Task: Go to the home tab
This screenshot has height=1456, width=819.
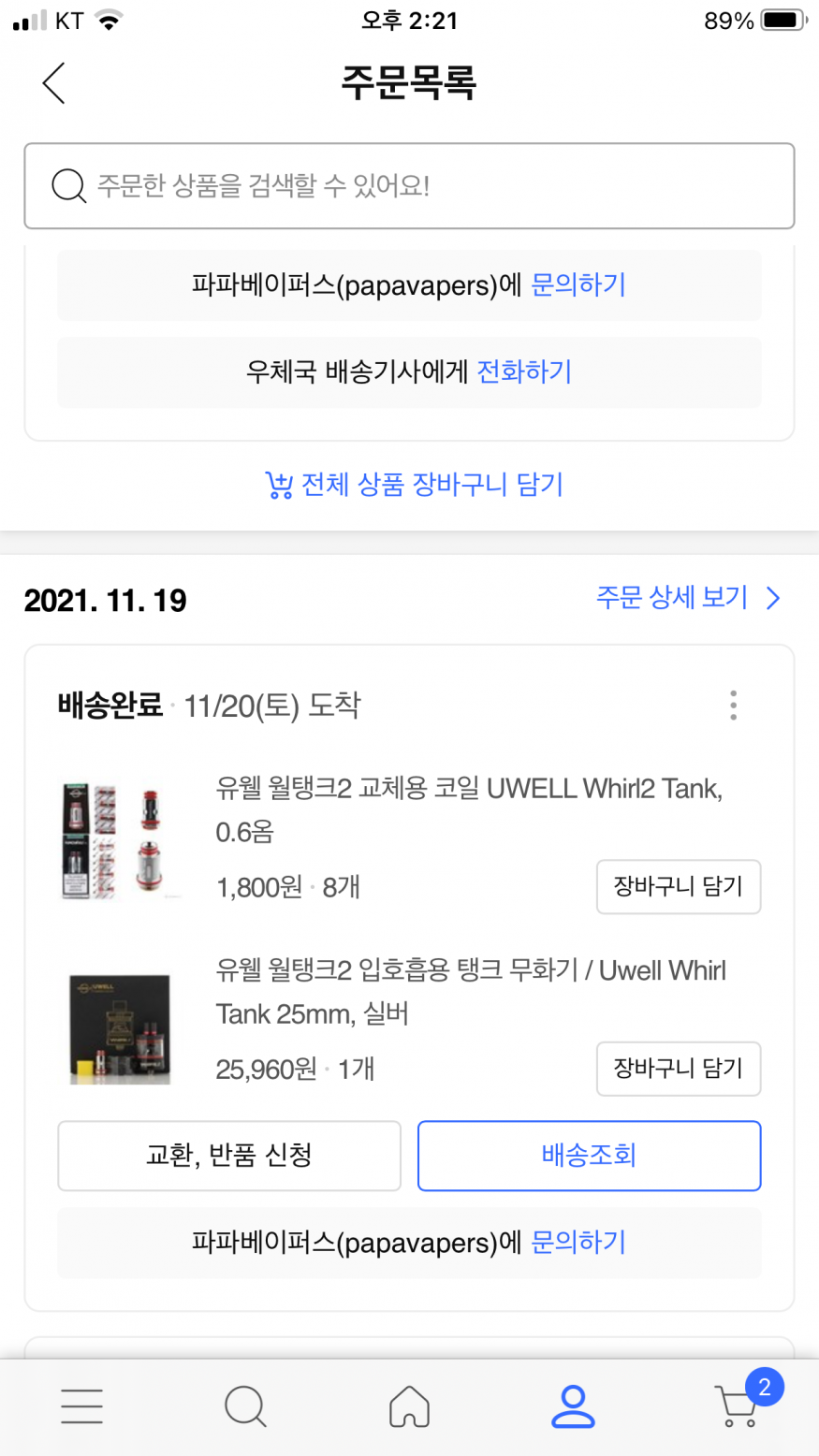Action: [409, 1405]
